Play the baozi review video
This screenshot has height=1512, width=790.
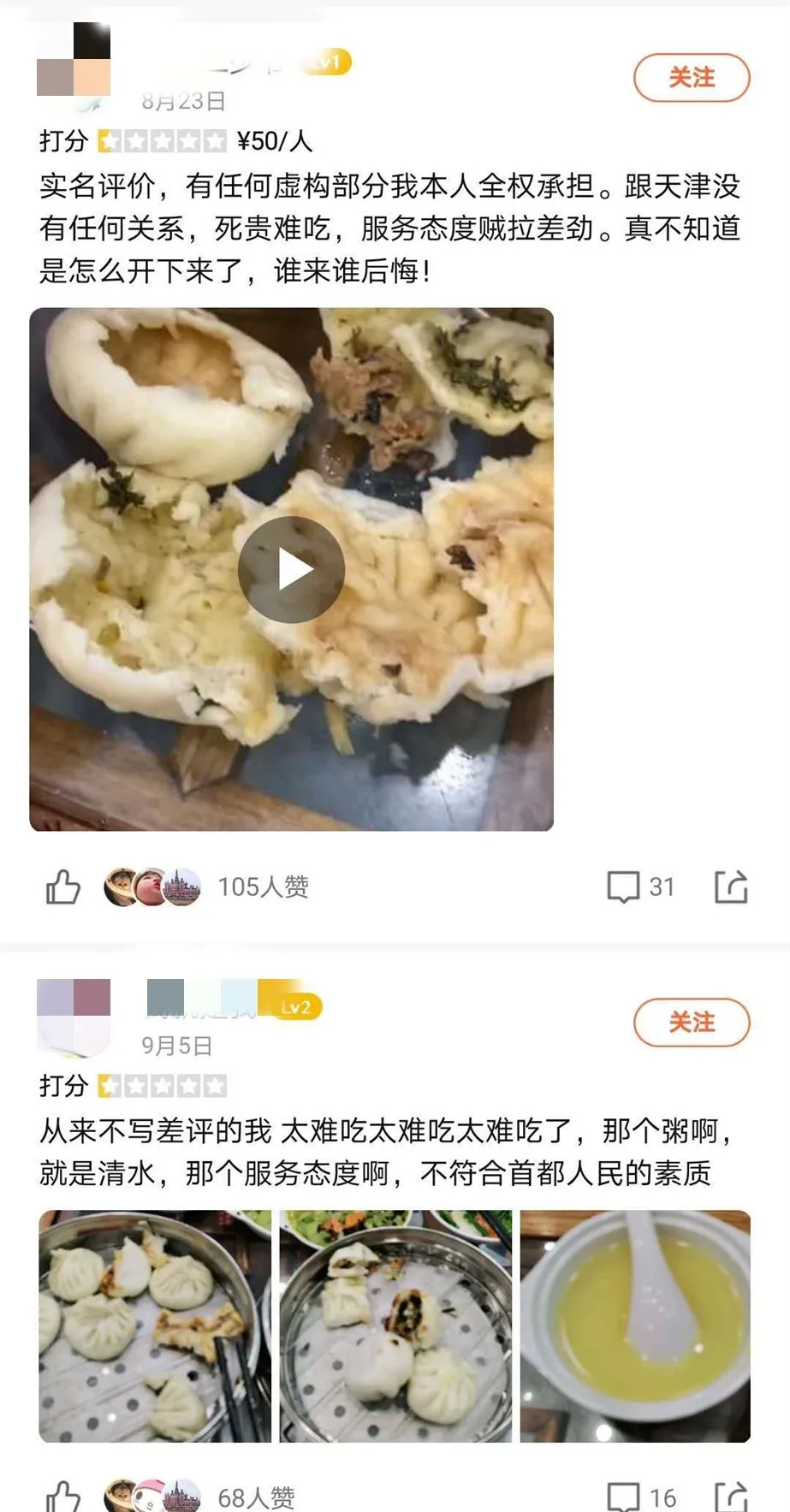291,570
